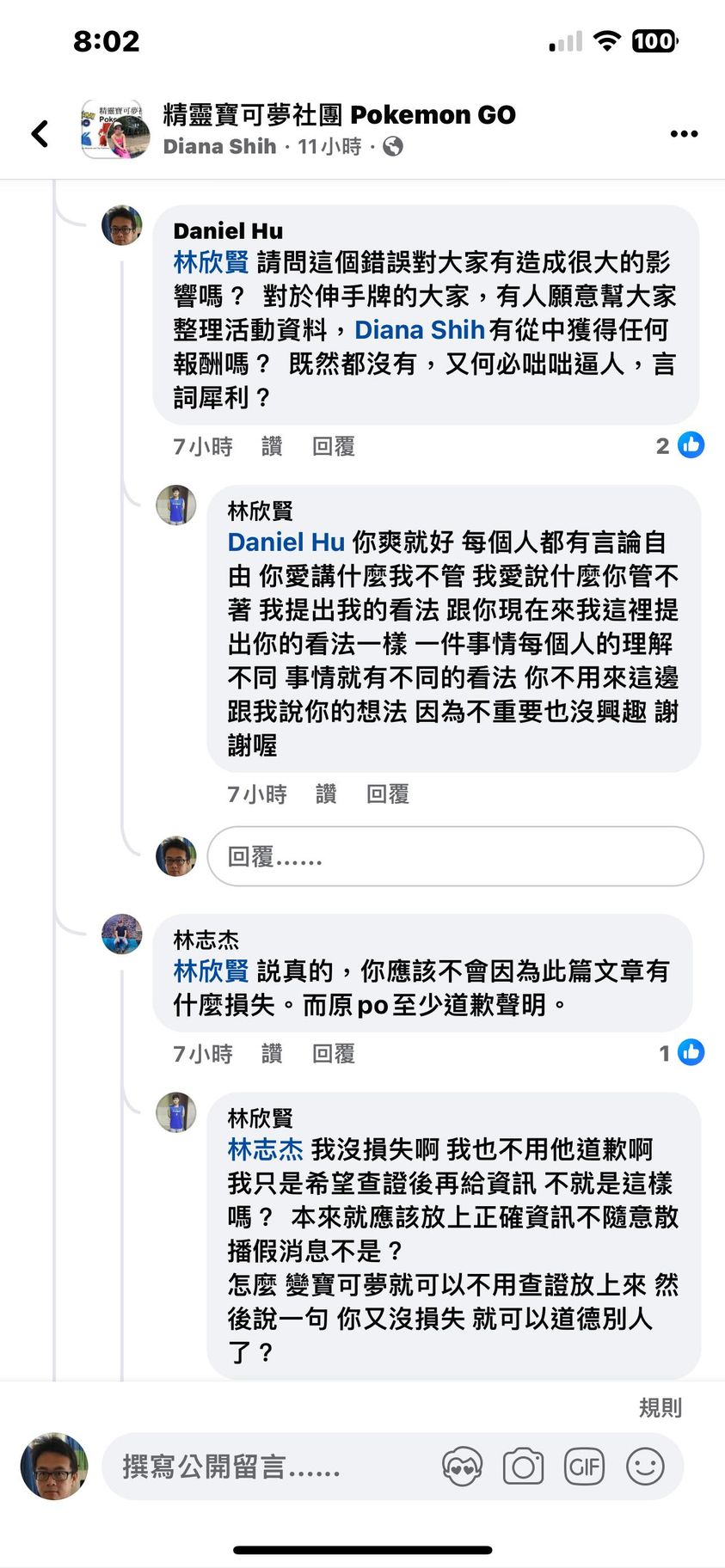Attach a photo with the camera icon

523,1467
